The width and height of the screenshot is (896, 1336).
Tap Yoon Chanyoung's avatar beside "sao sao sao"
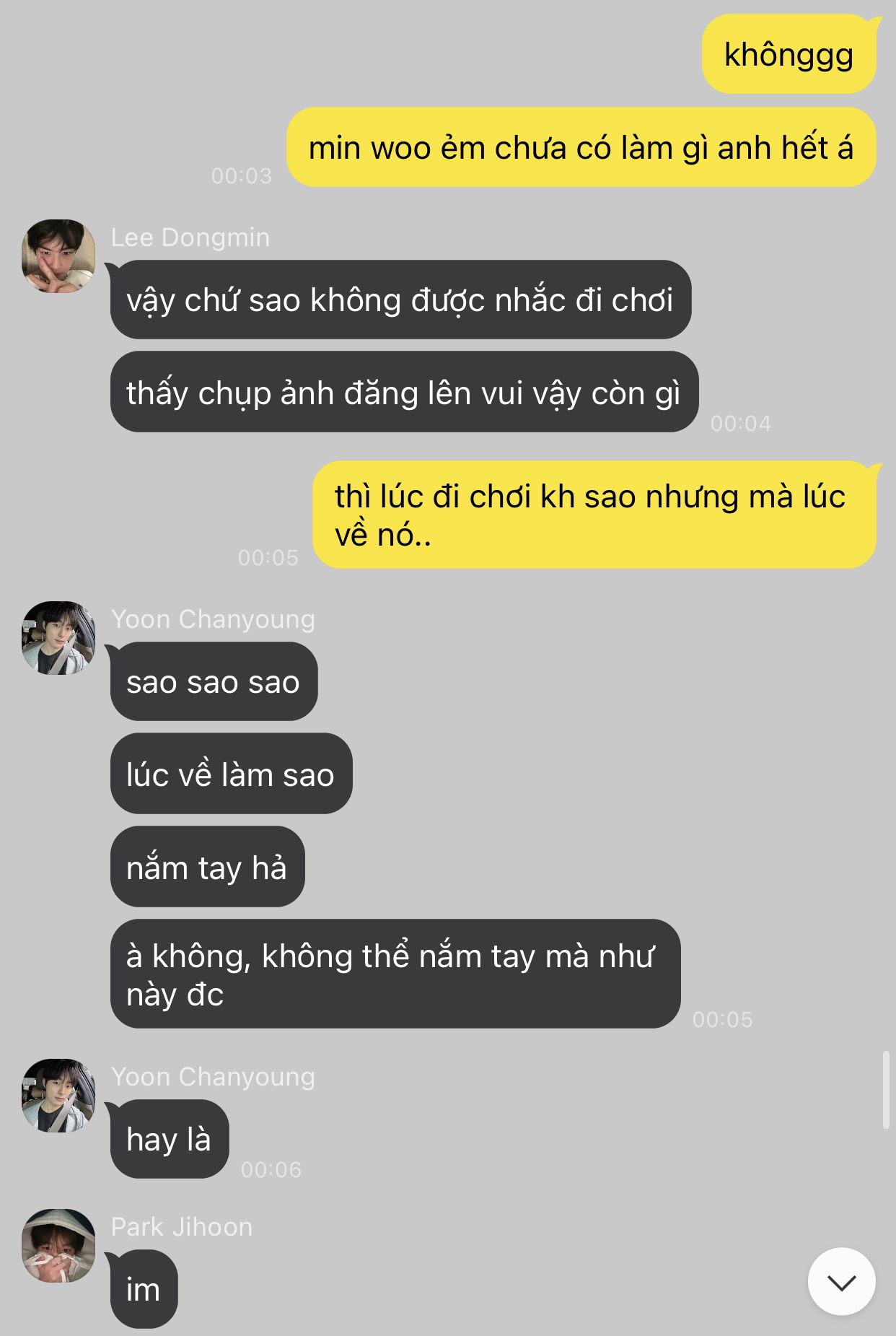tap(58, 638)
